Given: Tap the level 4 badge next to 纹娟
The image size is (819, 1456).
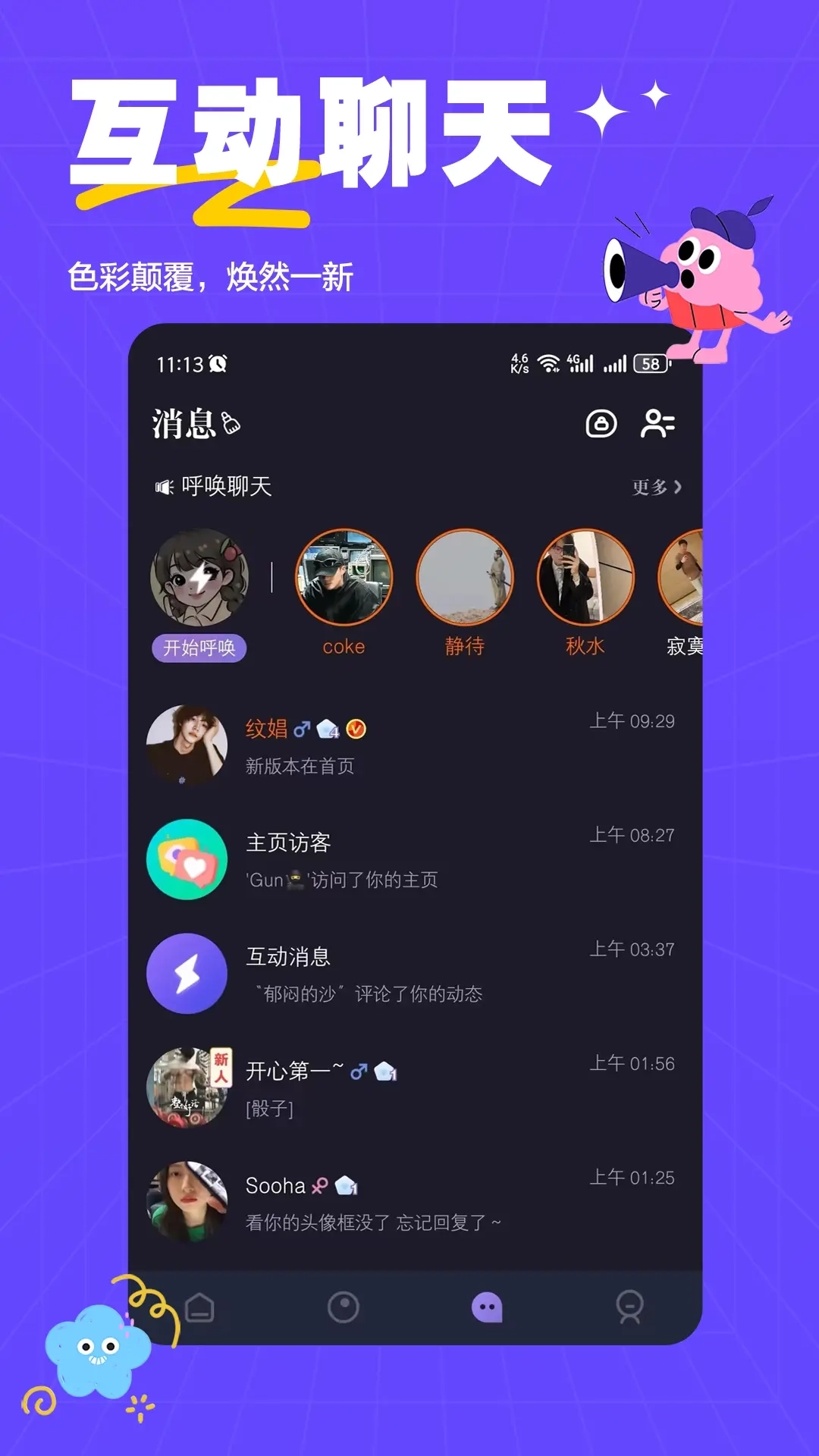Looking at the screenshot, I should coord(328,728).
